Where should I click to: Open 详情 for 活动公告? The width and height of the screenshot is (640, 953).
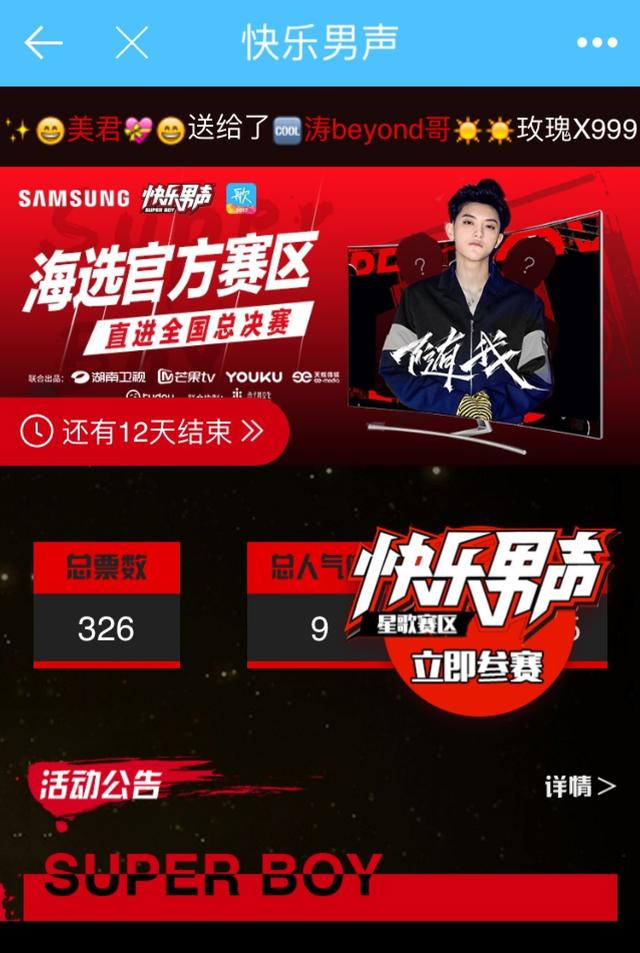click(579, 786)
